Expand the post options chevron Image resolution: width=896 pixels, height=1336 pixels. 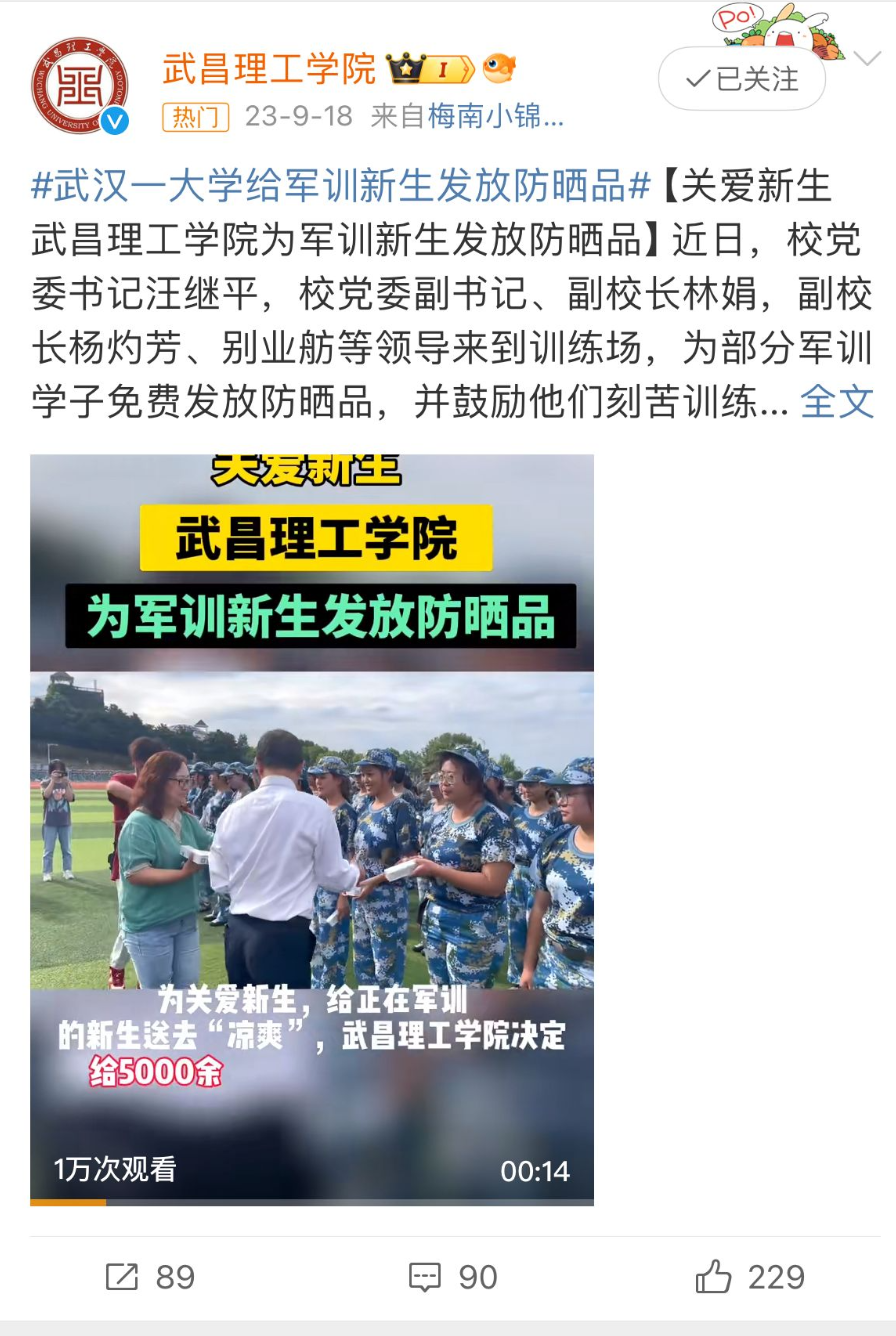pyautogui.click(x=866, y=59)
